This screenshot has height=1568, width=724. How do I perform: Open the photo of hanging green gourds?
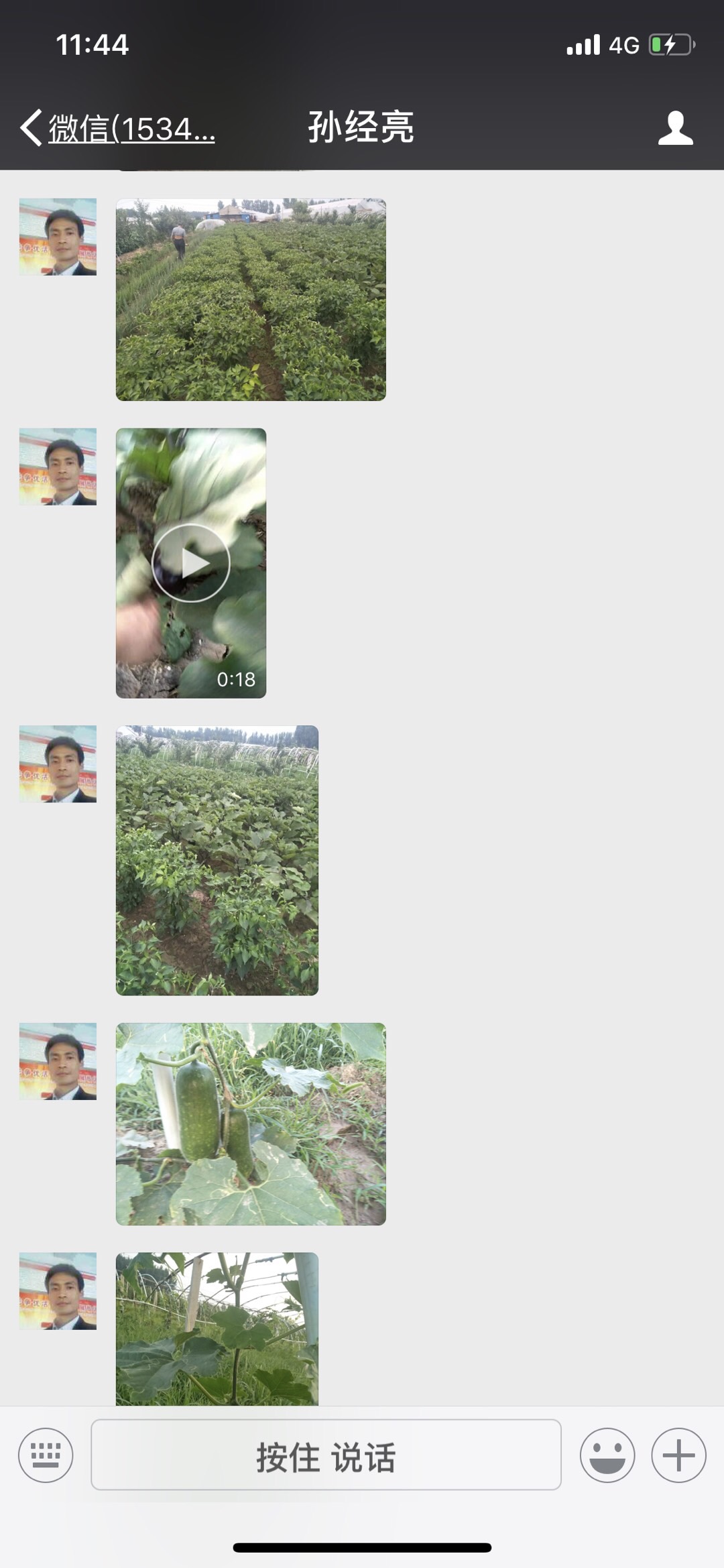[251, 1124]
